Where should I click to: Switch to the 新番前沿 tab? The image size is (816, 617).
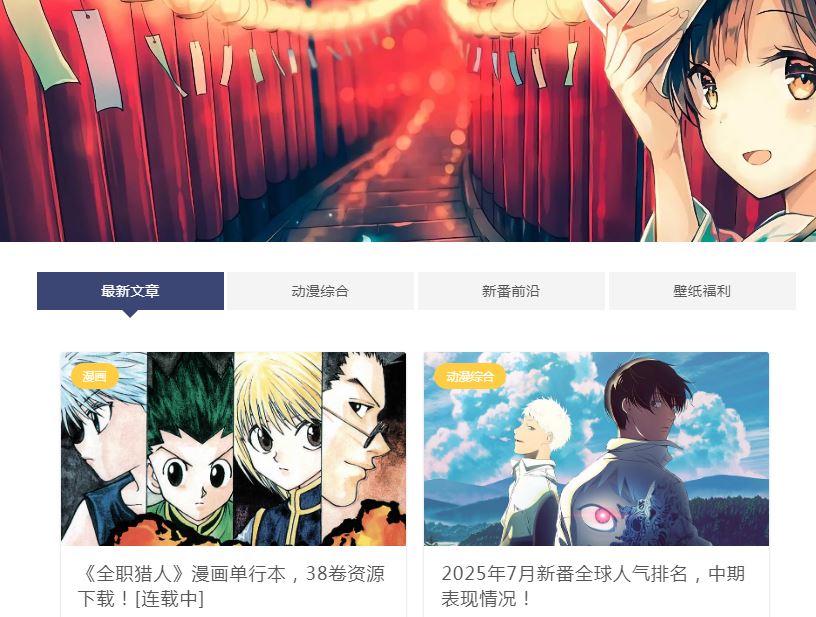pos(510,291)
